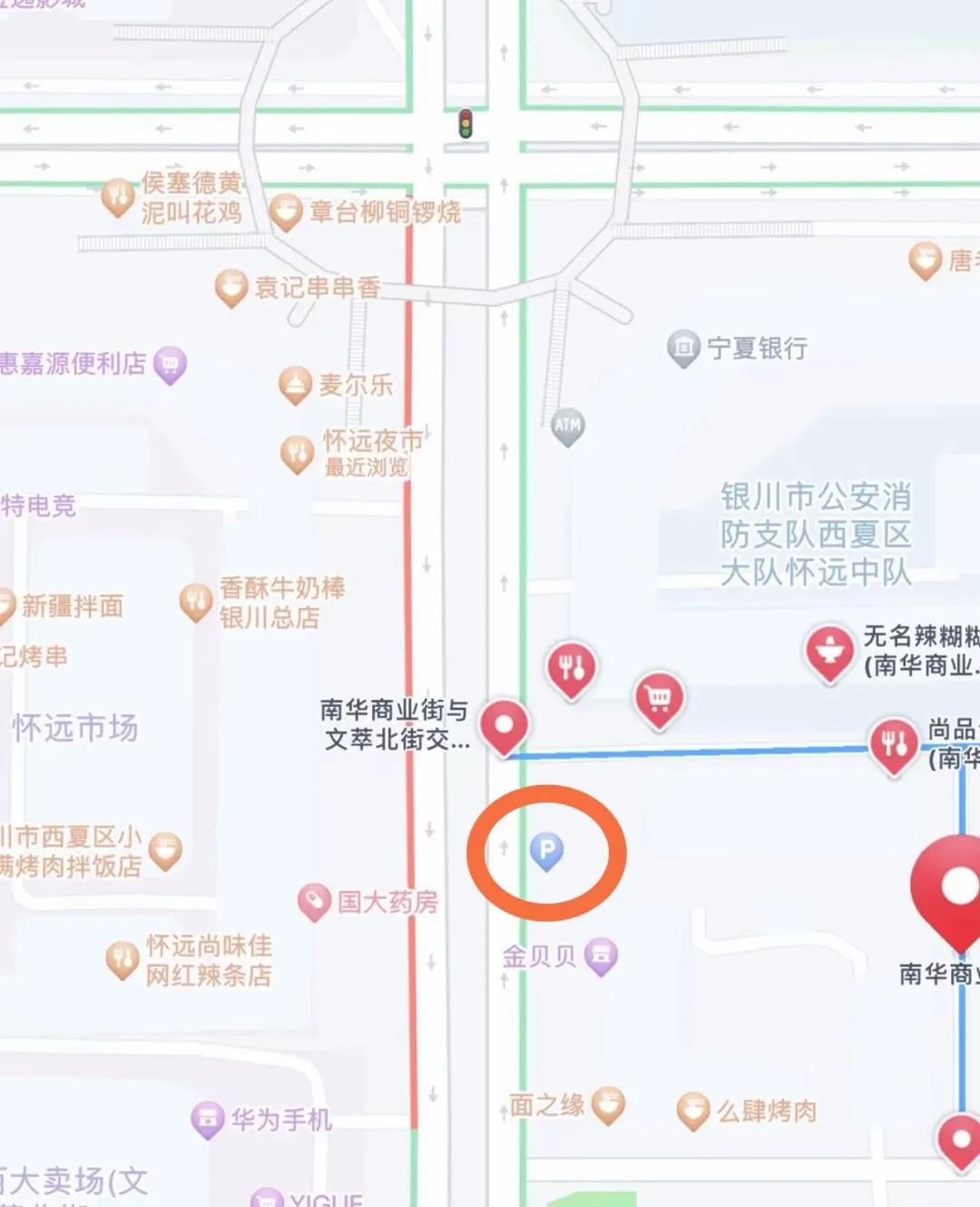Tap 新疆拌面 restaurant marker
The height and width of the screenshot is (1207, 980).
coord(5,605)
